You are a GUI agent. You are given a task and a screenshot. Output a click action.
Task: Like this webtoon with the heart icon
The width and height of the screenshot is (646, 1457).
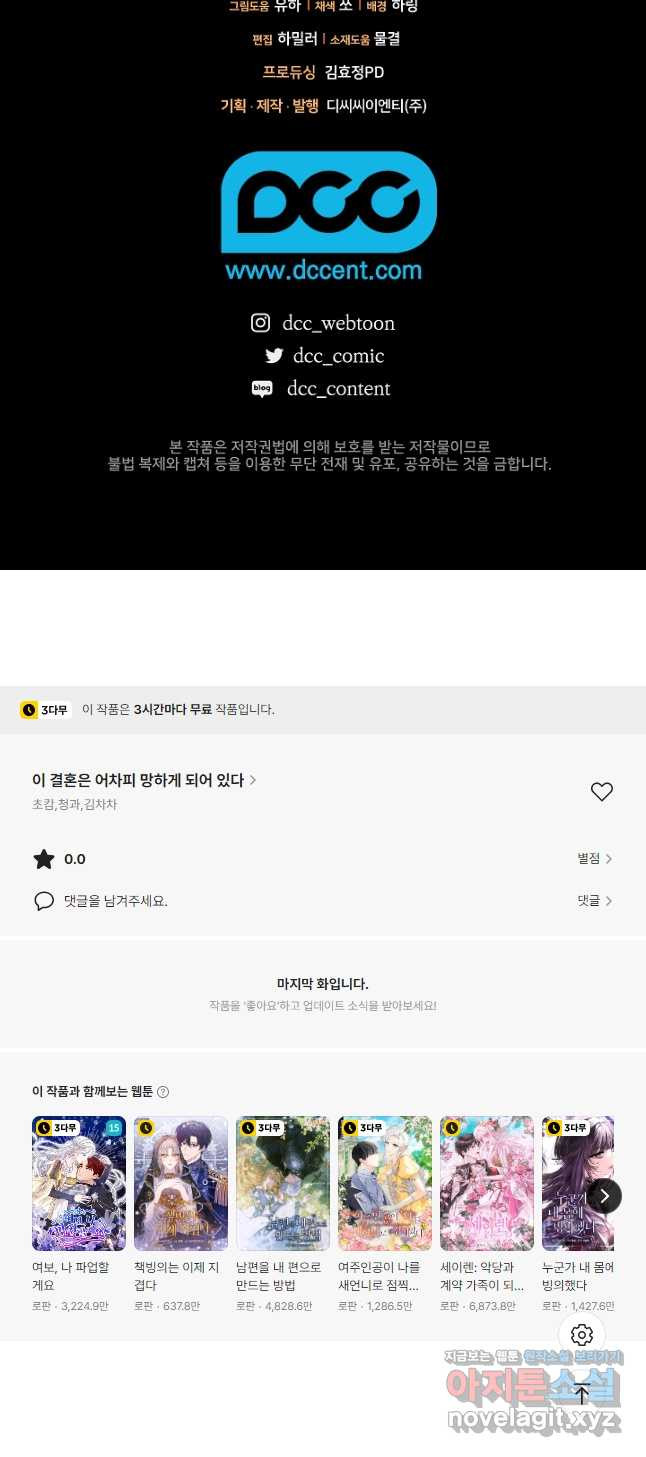coord(601,792)
